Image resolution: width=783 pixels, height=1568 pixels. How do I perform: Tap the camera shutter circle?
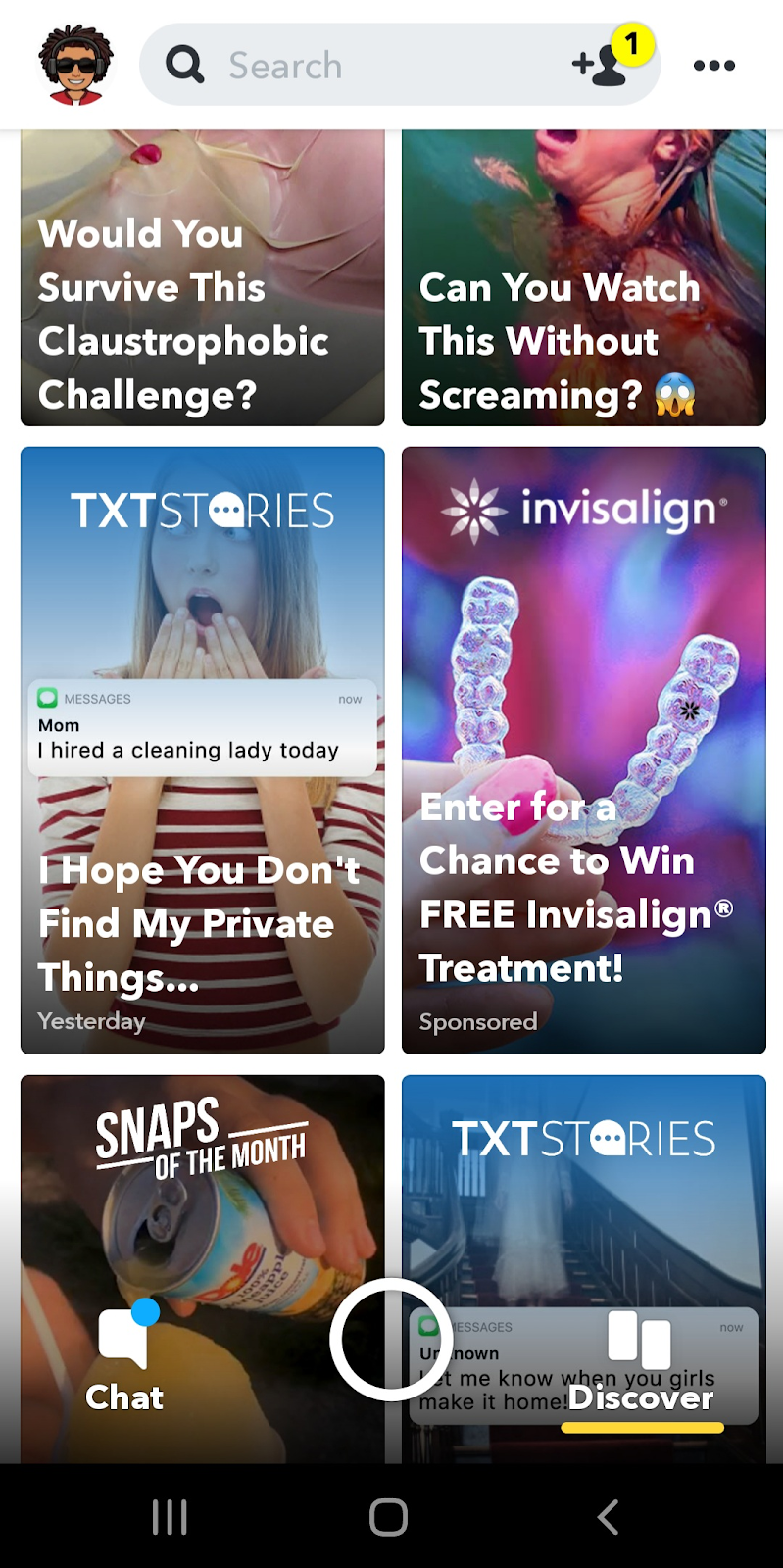pyautogui.click(x=391, y=1339)
